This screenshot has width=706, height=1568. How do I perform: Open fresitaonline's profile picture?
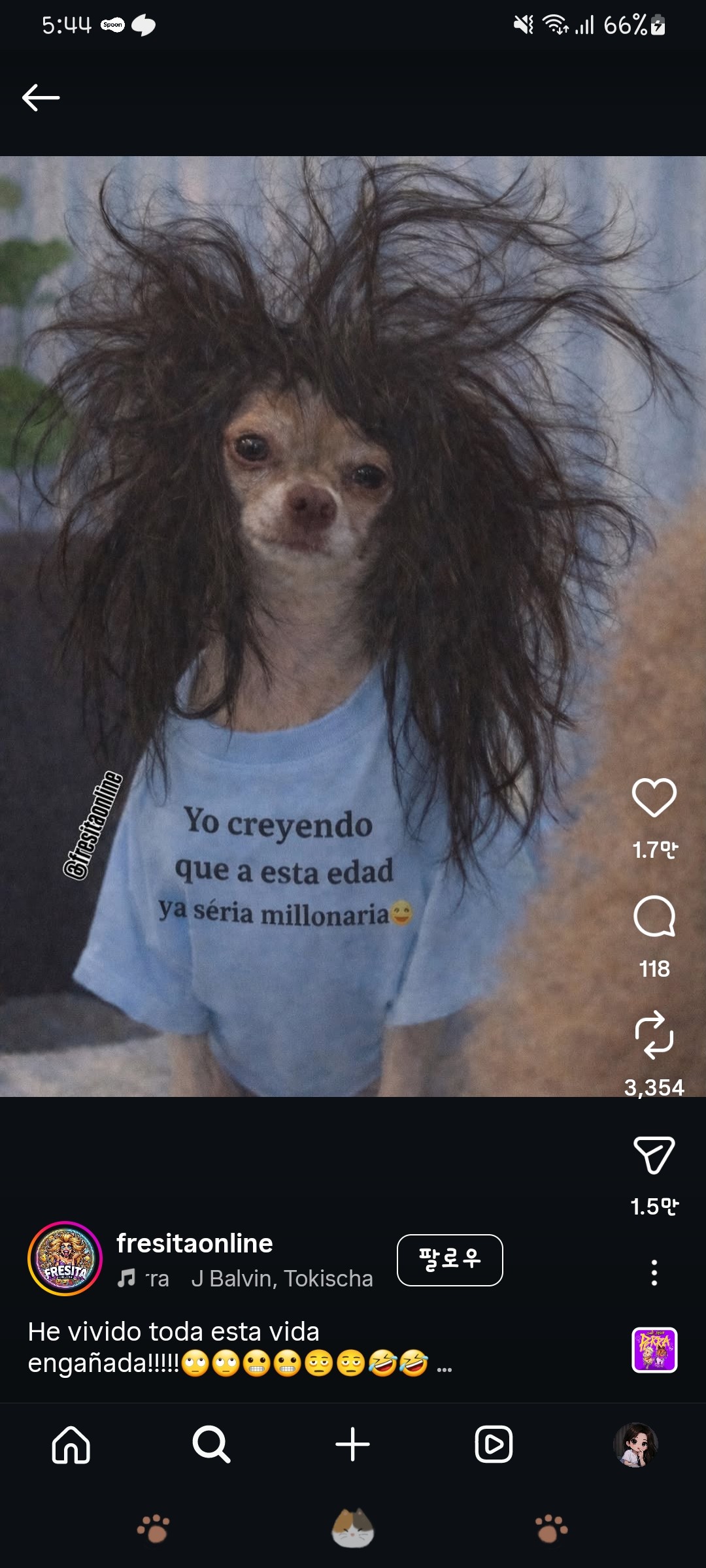point(65,1258)
